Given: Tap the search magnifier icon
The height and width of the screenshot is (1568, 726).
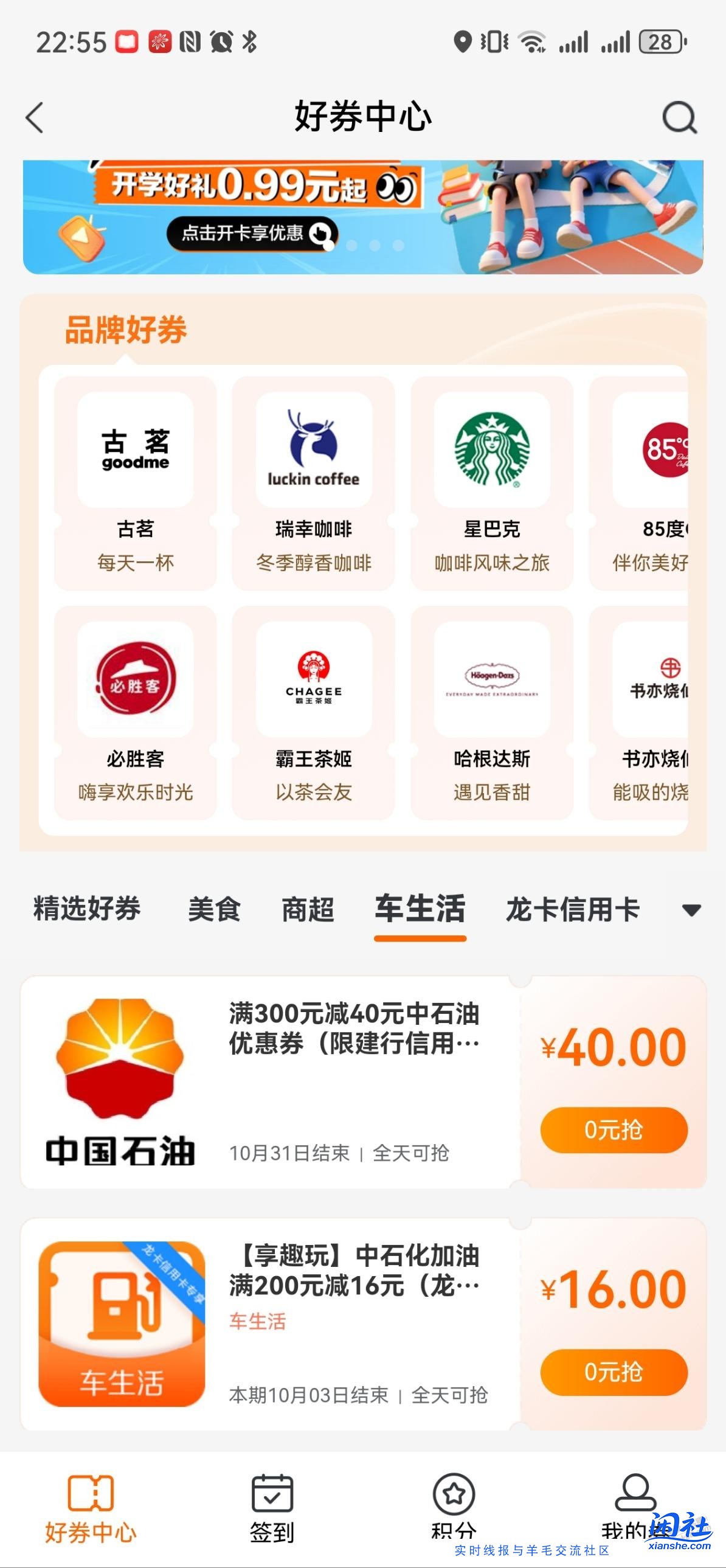Looking at the screenshot, I should (680, 118).
